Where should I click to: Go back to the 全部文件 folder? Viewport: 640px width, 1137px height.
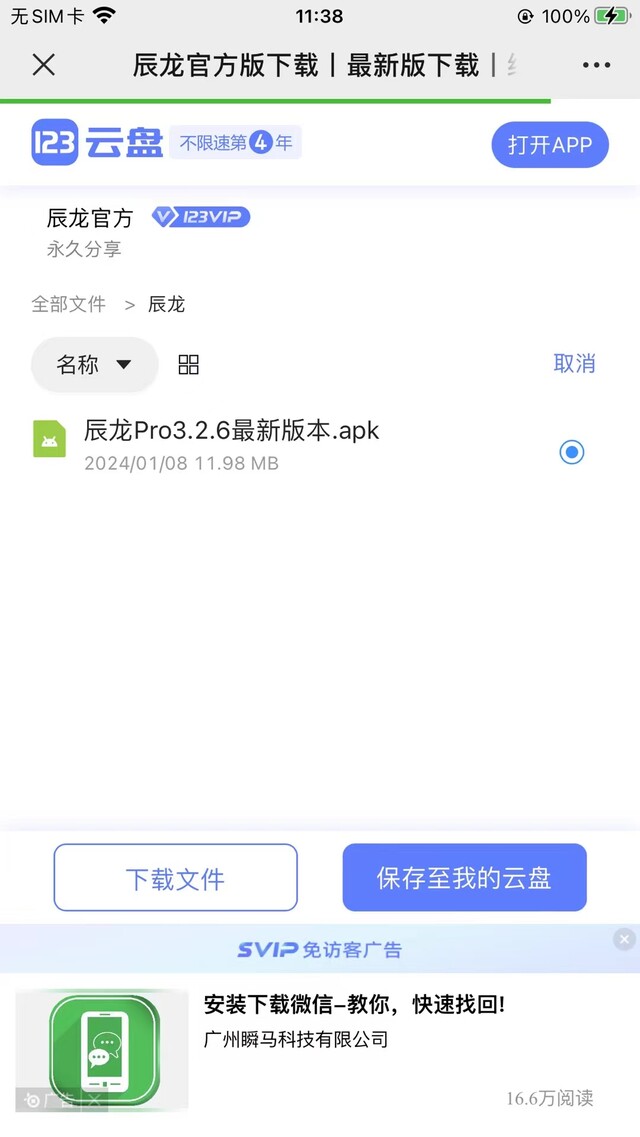pos(68,304)
